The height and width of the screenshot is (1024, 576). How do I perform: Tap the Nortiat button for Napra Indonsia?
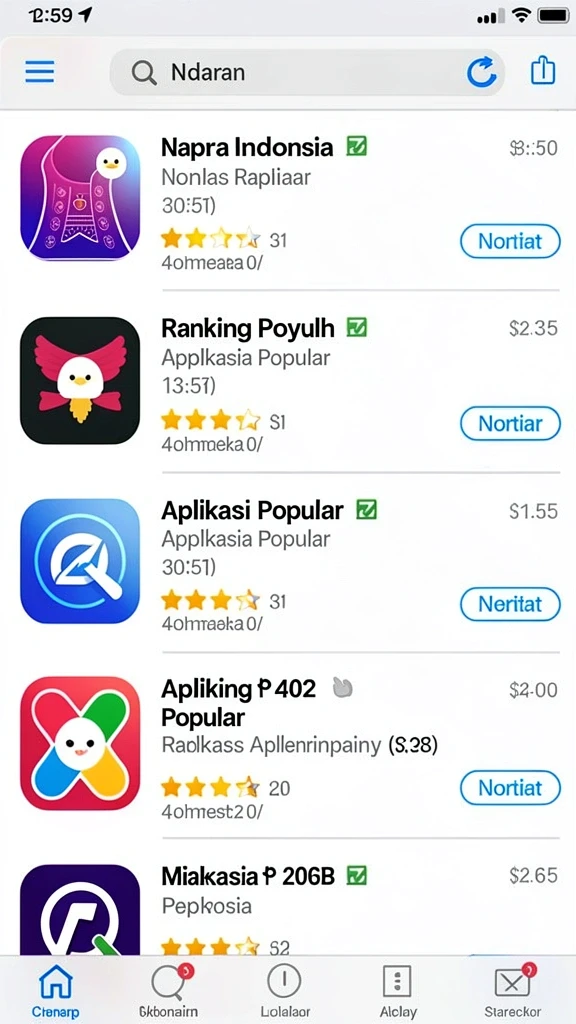pos(510,242)
